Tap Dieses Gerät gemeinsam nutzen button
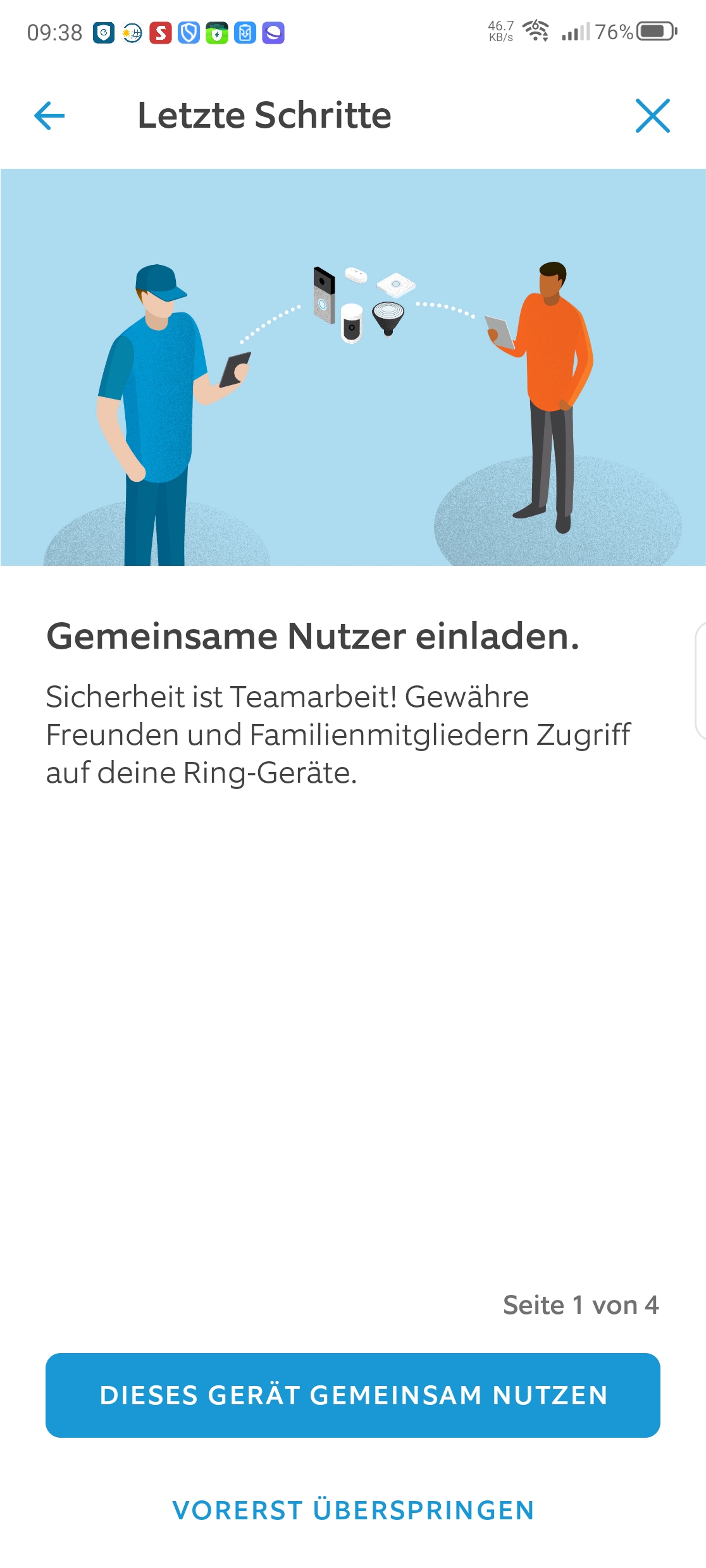706x1568 pixels. click(x=353, y=1395)
